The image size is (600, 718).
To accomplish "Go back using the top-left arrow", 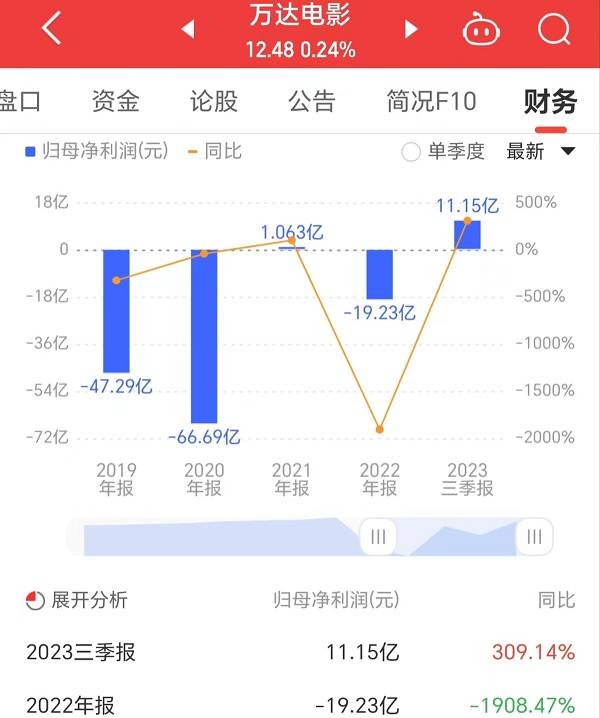I will point(52,29).
